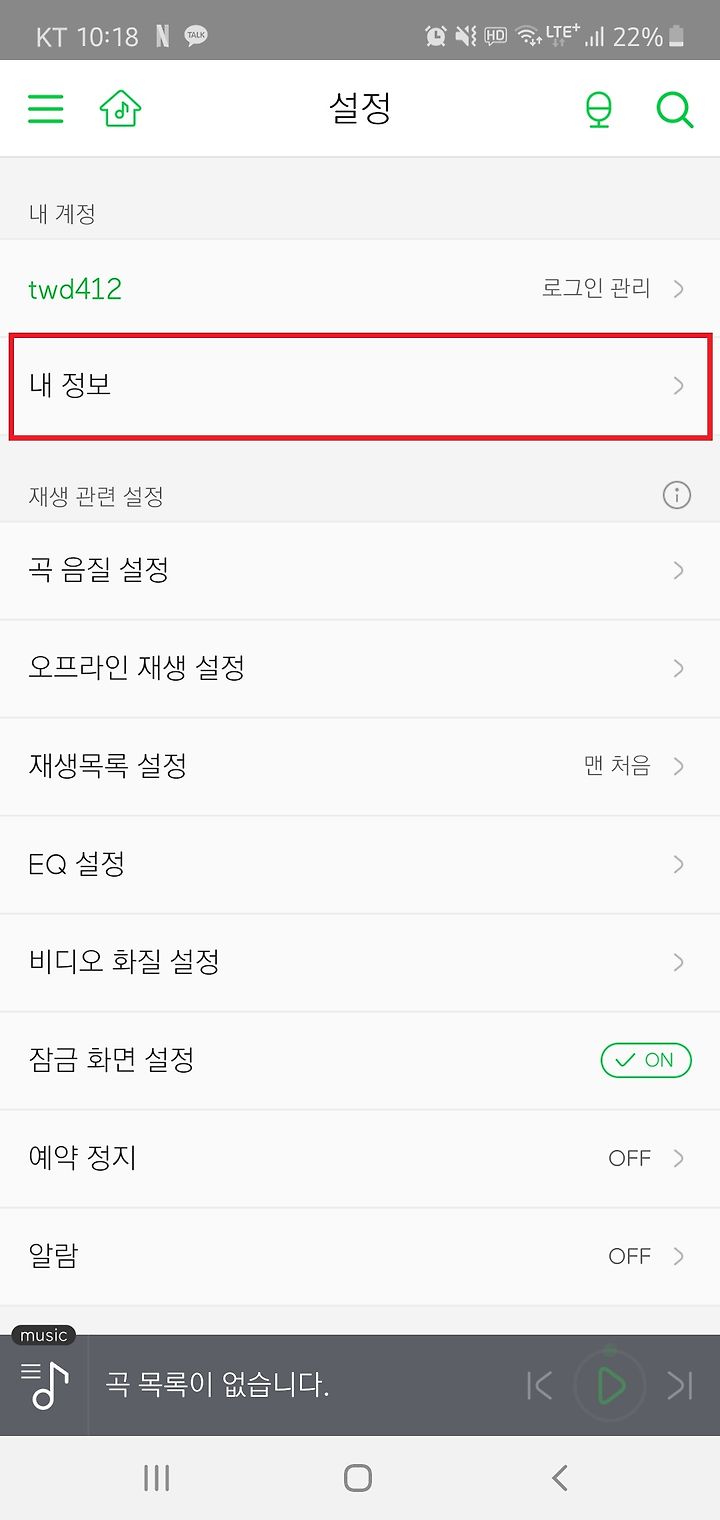The width and height of the screenshot is (720, 1520).
Task: Open 곡 음질 설정
Action: pyautogui.click(x=360, y=570)
